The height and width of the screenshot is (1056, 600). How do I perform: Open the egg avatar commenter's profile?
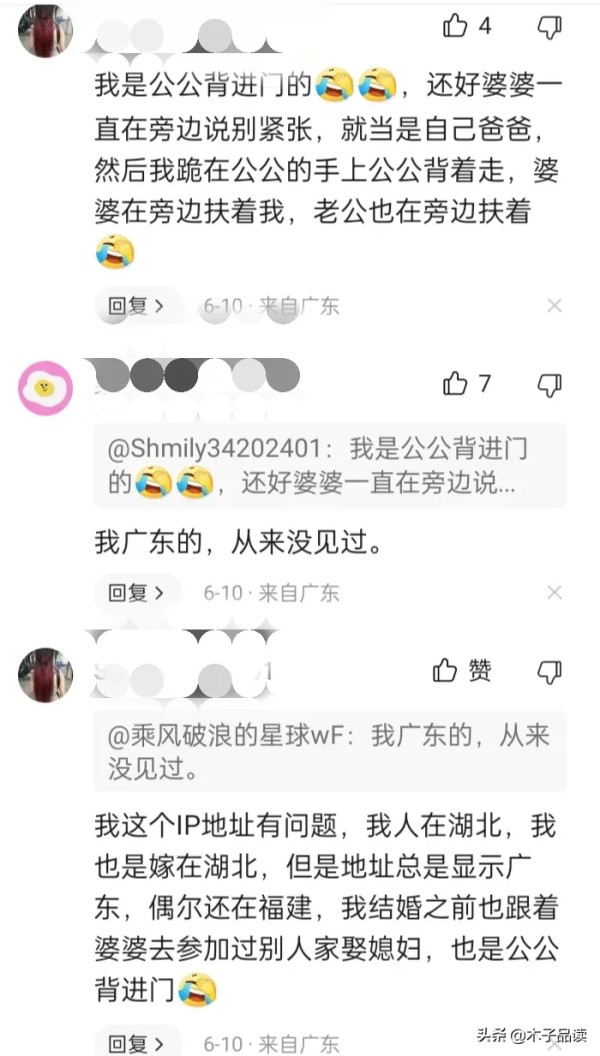(45, 385)
